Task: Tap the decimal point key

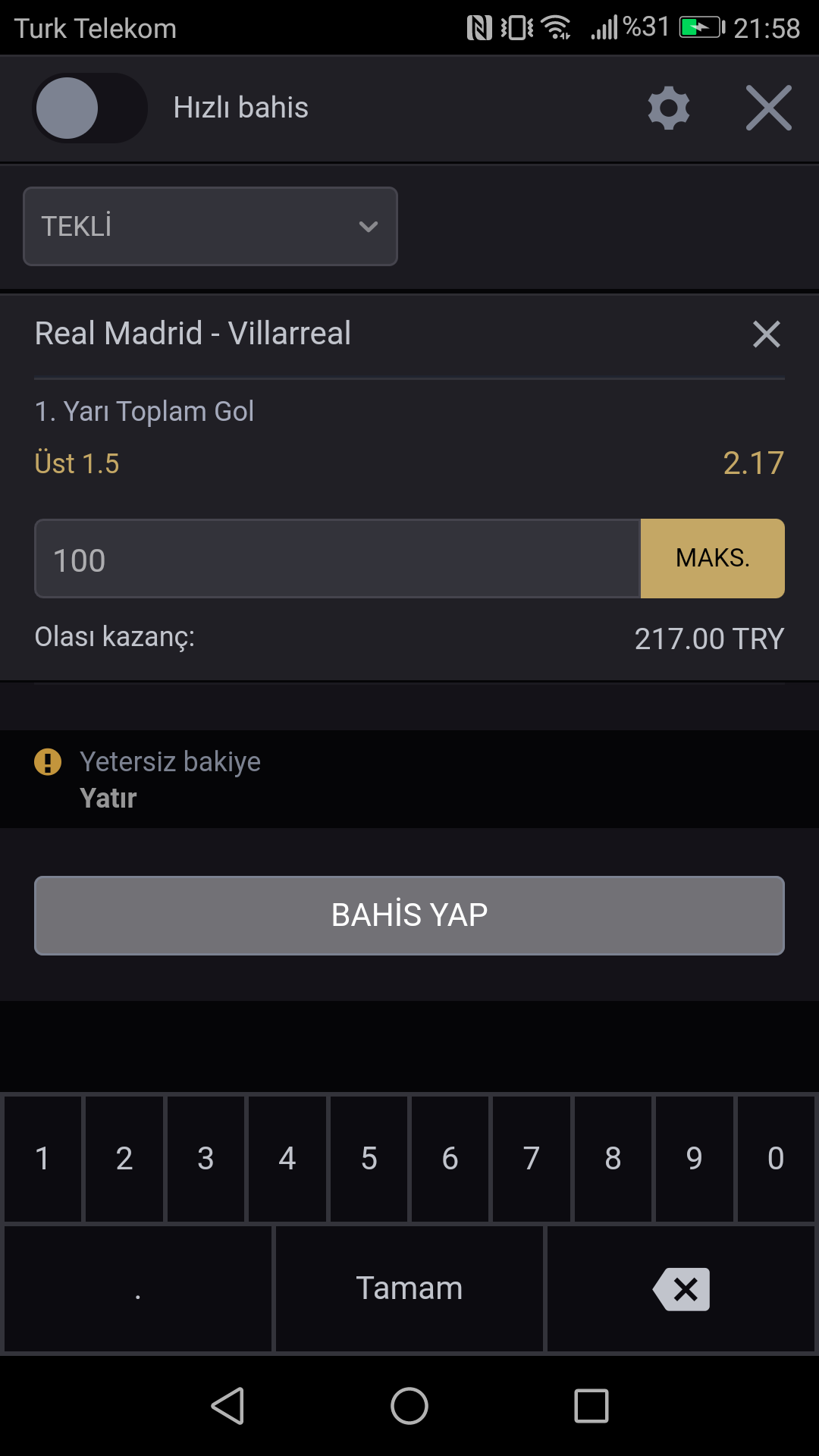Action: click(138, 1288)
